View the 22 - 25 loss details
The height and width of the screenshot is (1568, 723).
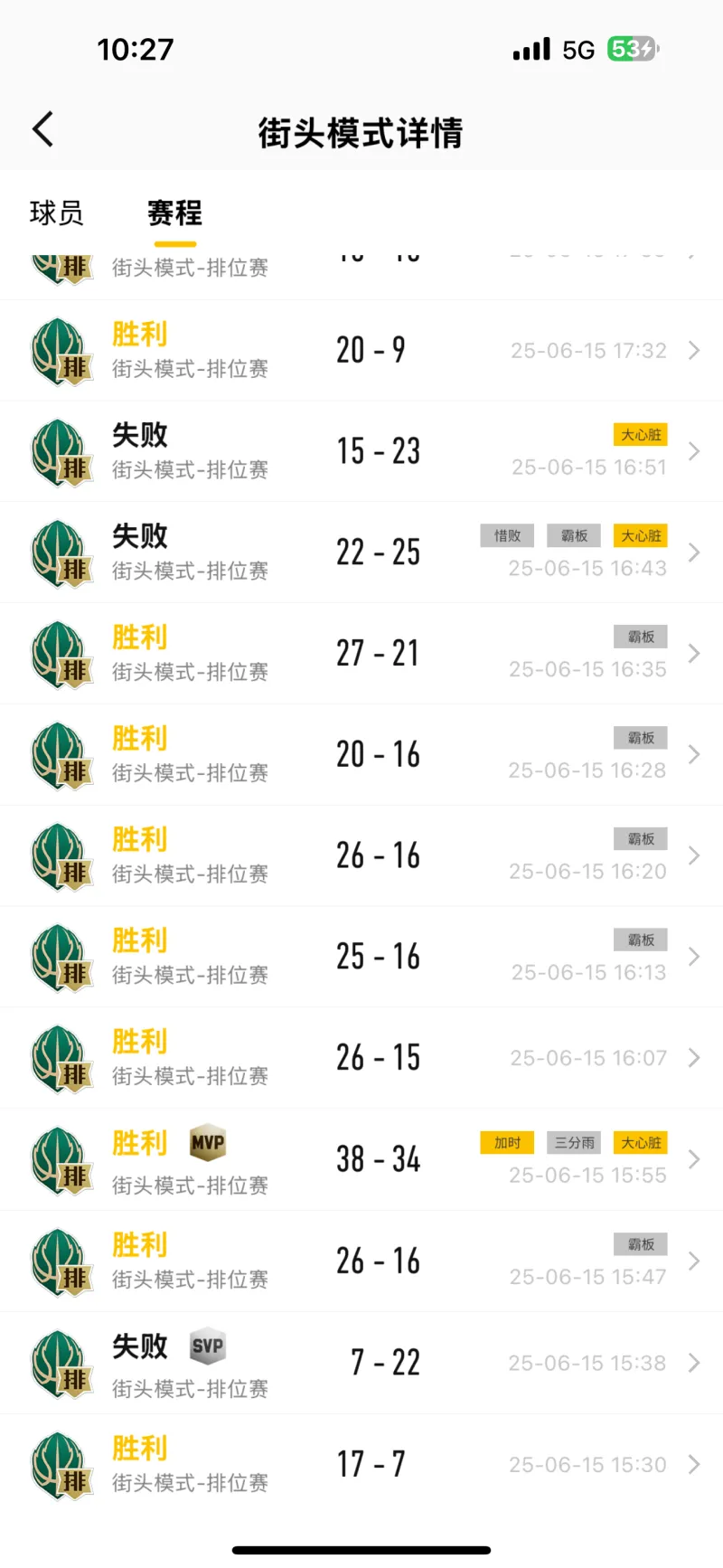[x=361, y=553]
